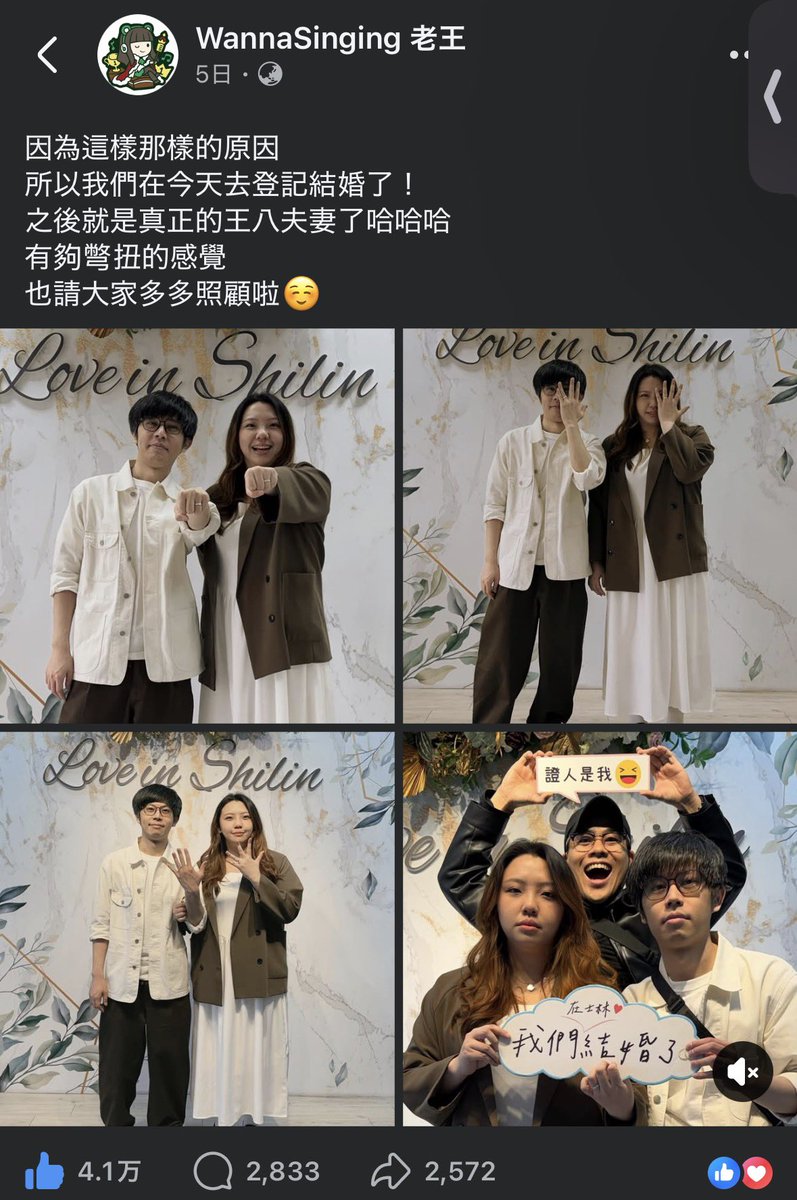Expand the side panel chevron handle
Screen dimensions: 797x1200
772,97
